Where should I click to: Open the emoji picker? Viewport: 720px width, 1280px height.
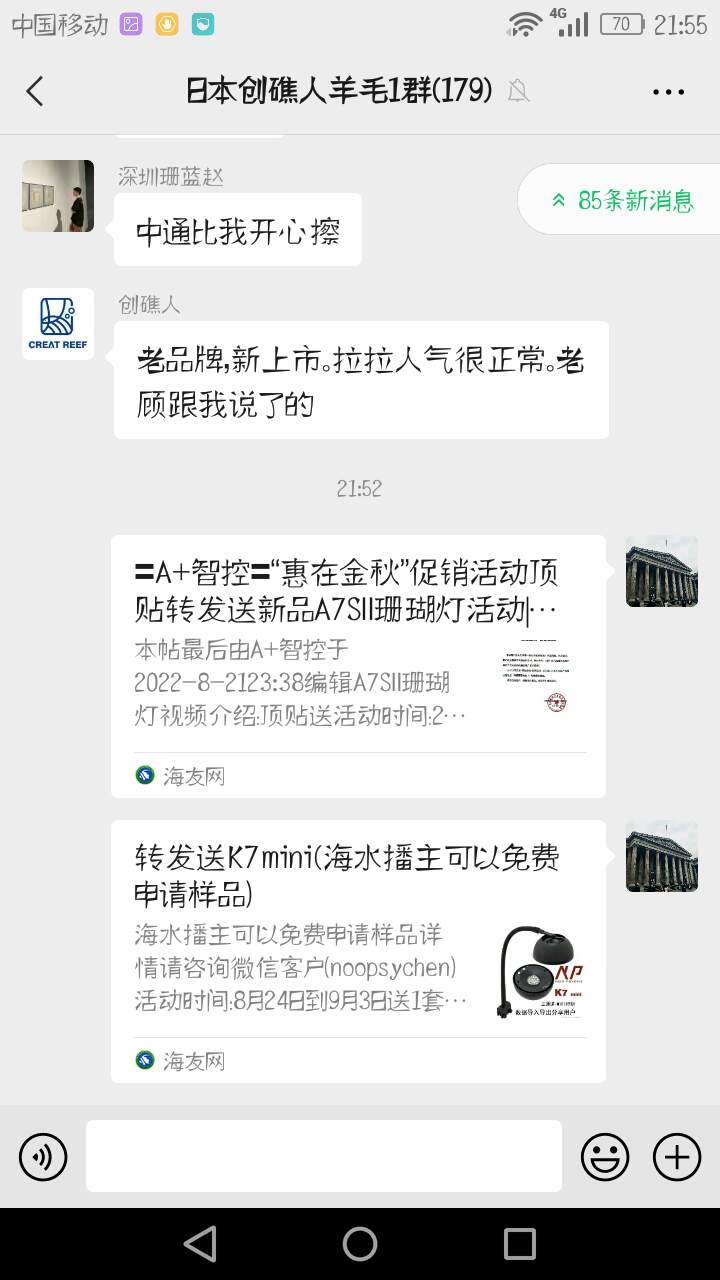[605, 1157]
